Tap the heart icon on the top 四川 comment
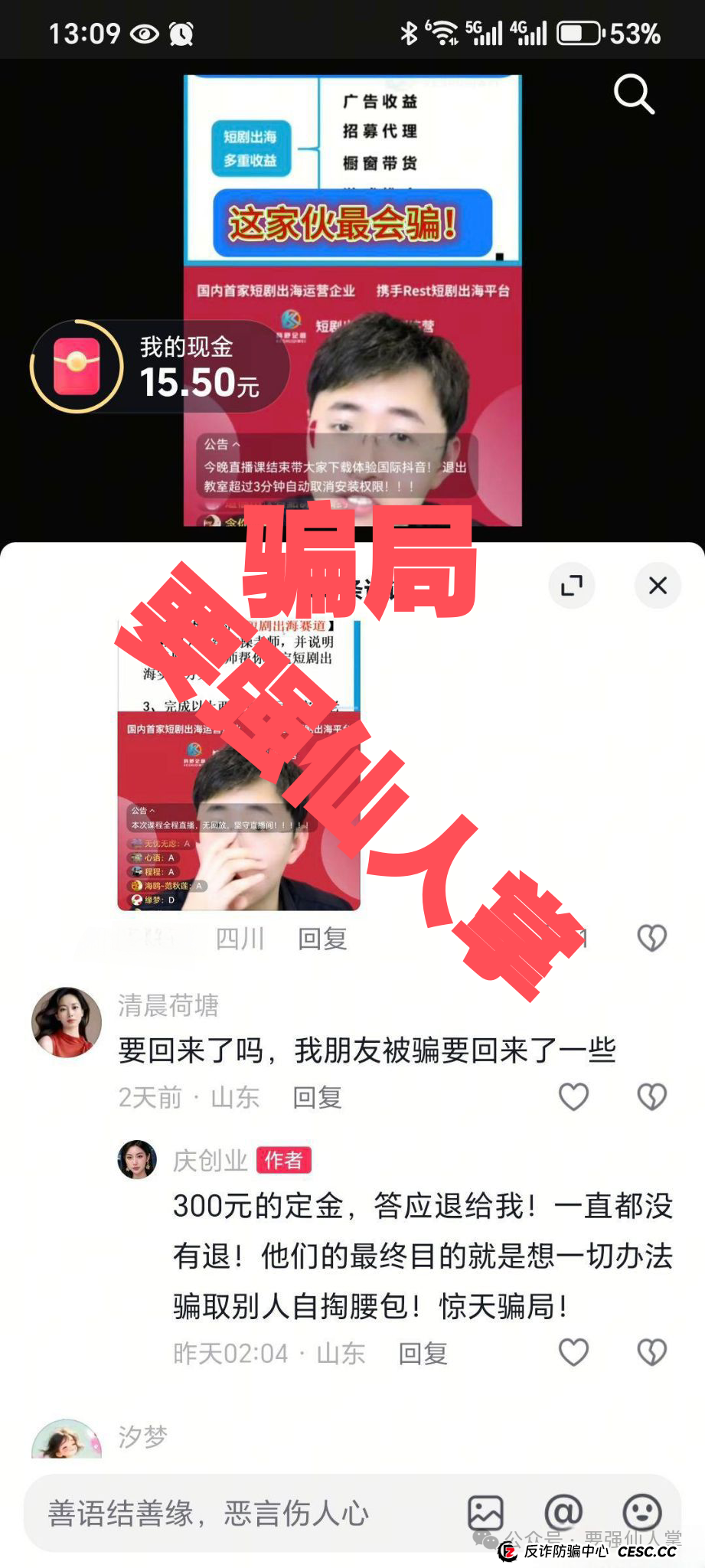The image size is (705, 1568). 573,937
